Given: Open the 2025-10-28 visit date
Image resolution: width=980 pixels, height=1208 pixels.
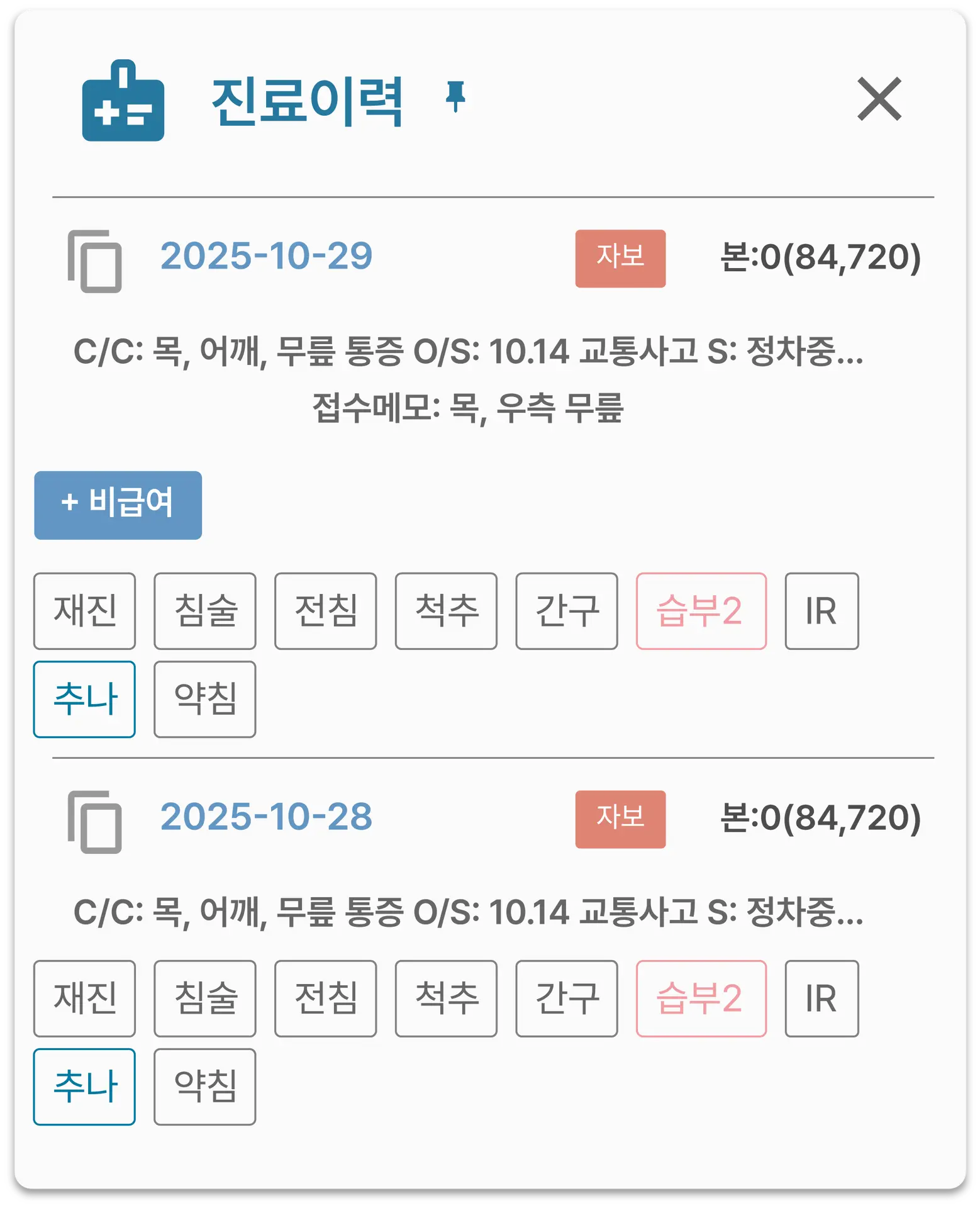Looking at the screenshot, I should (266, 817).
